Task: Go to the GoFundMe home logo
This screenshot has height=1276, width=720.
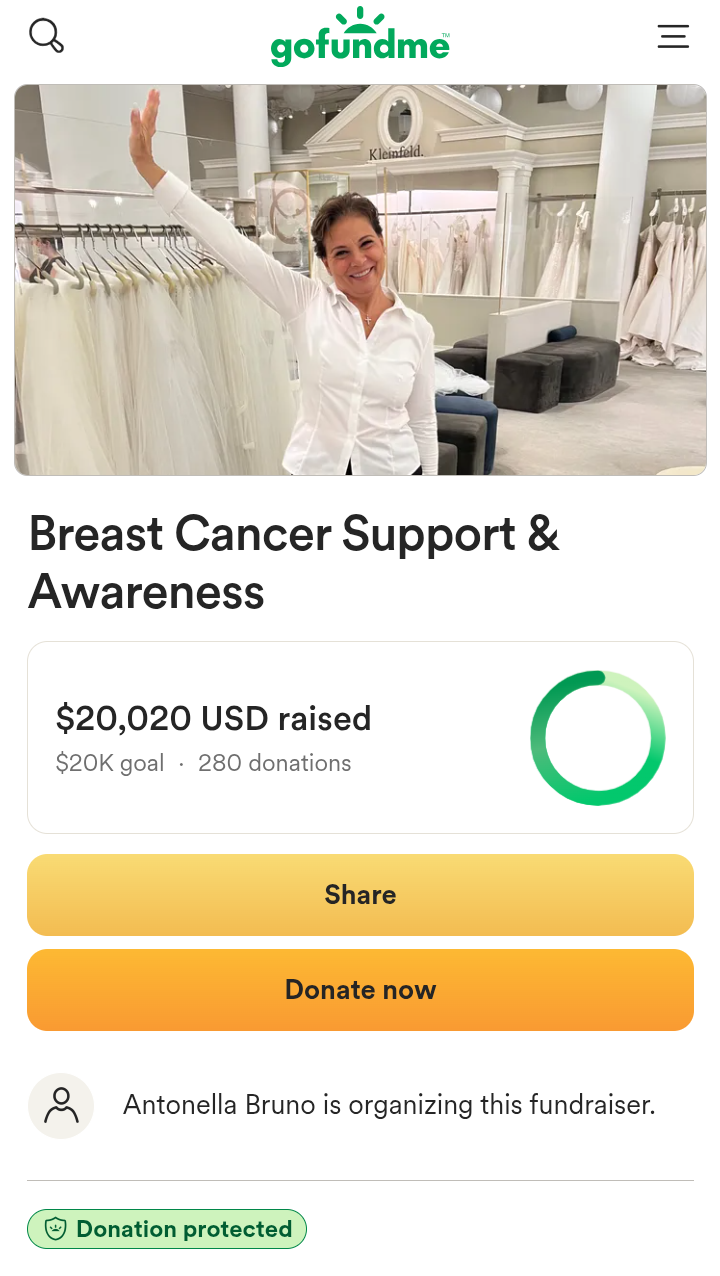Action: [360, 38]
